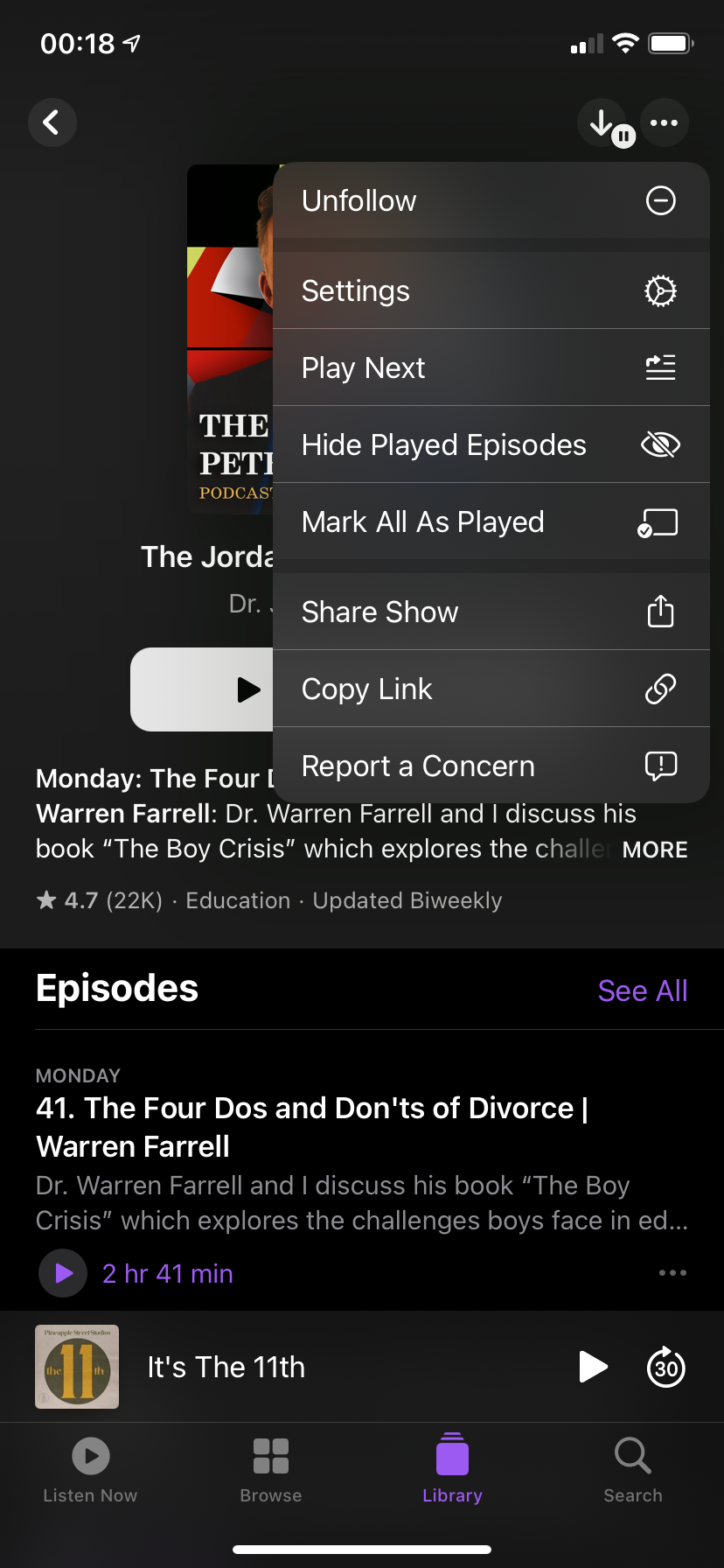Tap the Report a Concern speech bubble icon
This screenshot has width=724, height=1568.
tap(660, 766)
